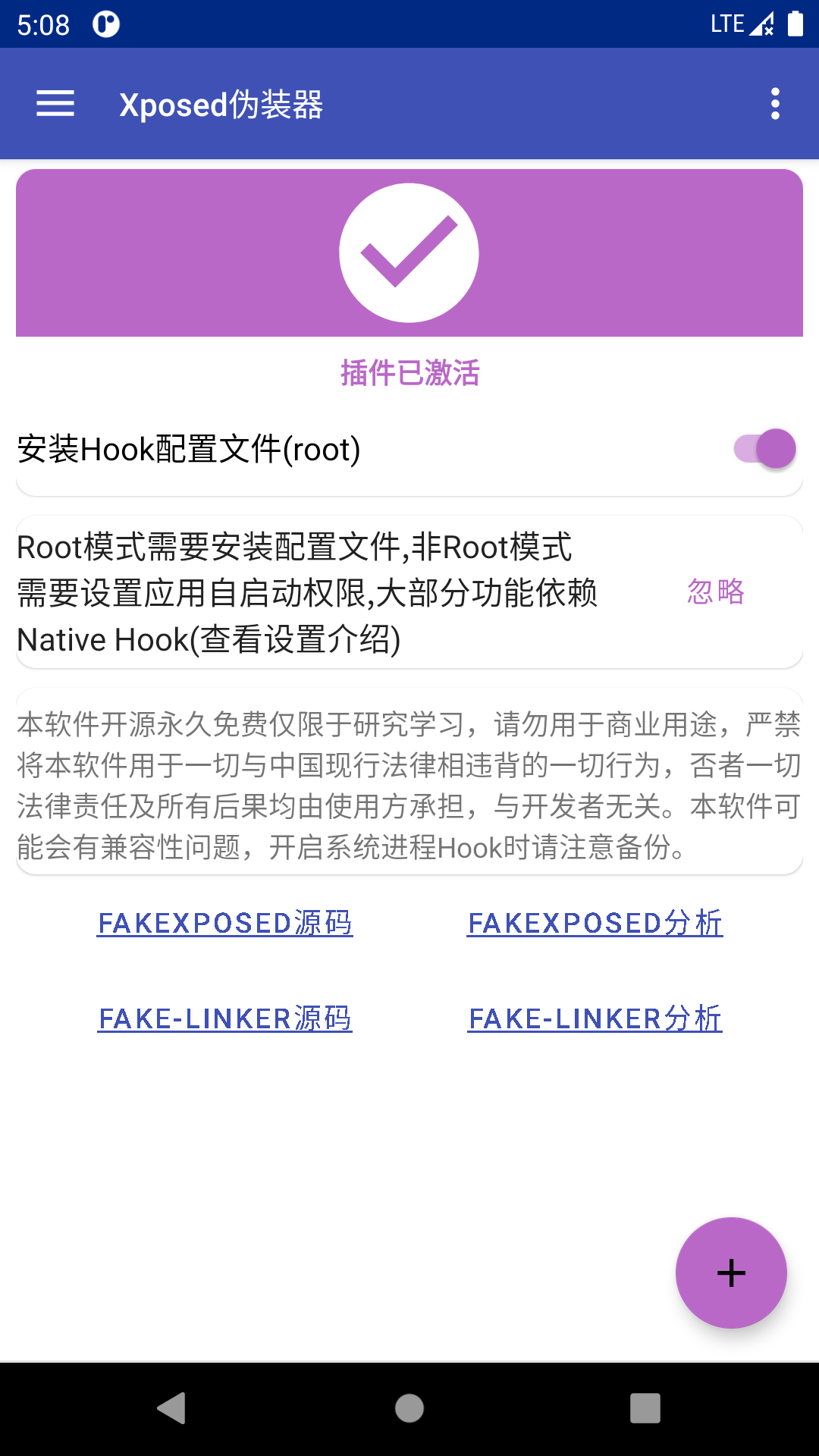Toggle 安装Hook配置文件(root) switch
The width and height of the screenshot is (819, 1456).
764,449
